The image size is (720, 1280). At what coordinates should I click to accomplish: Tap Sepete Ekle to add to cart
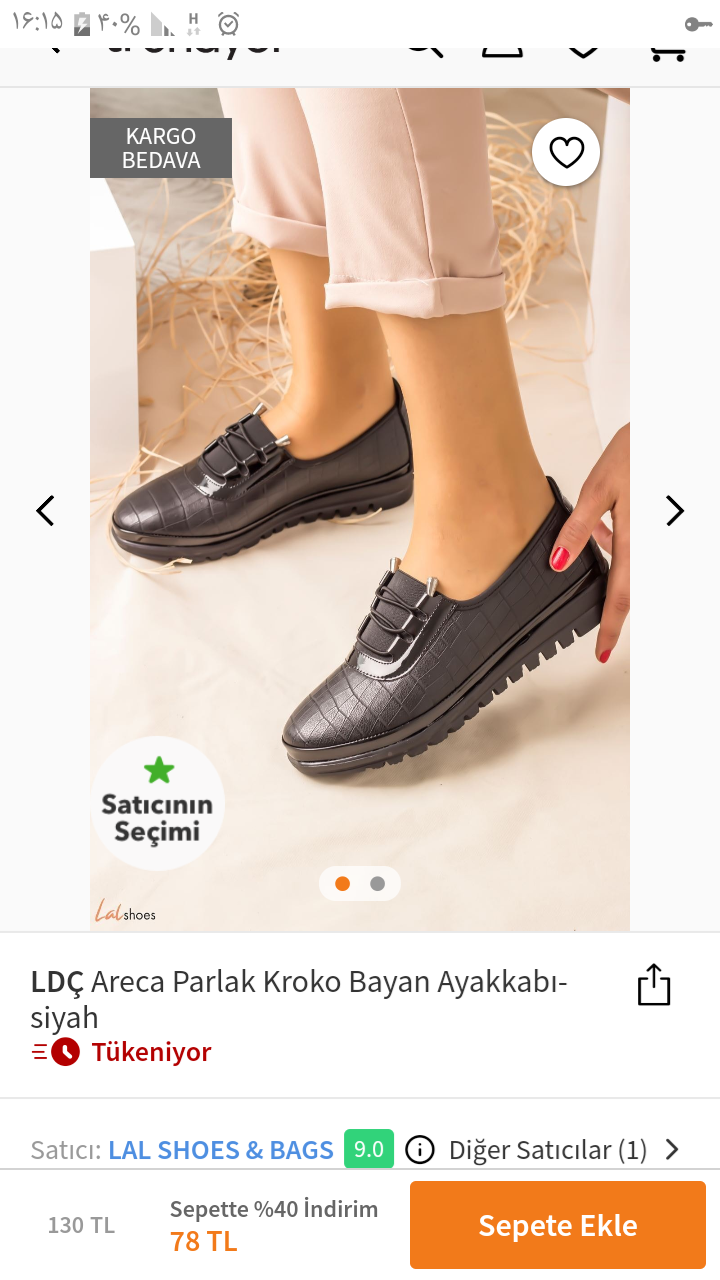558,1225
